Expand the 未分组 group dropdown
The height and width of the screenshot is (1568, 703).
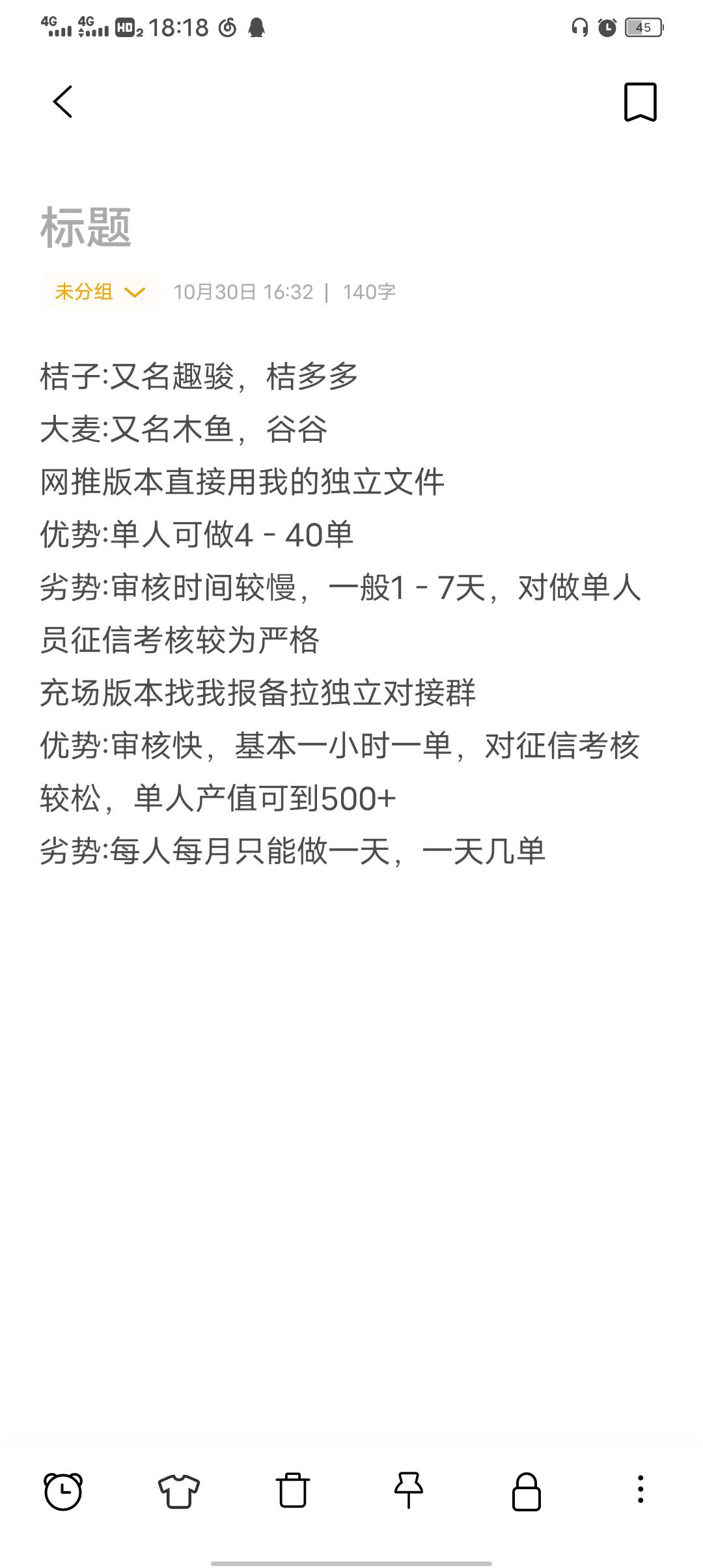[100, 291]
